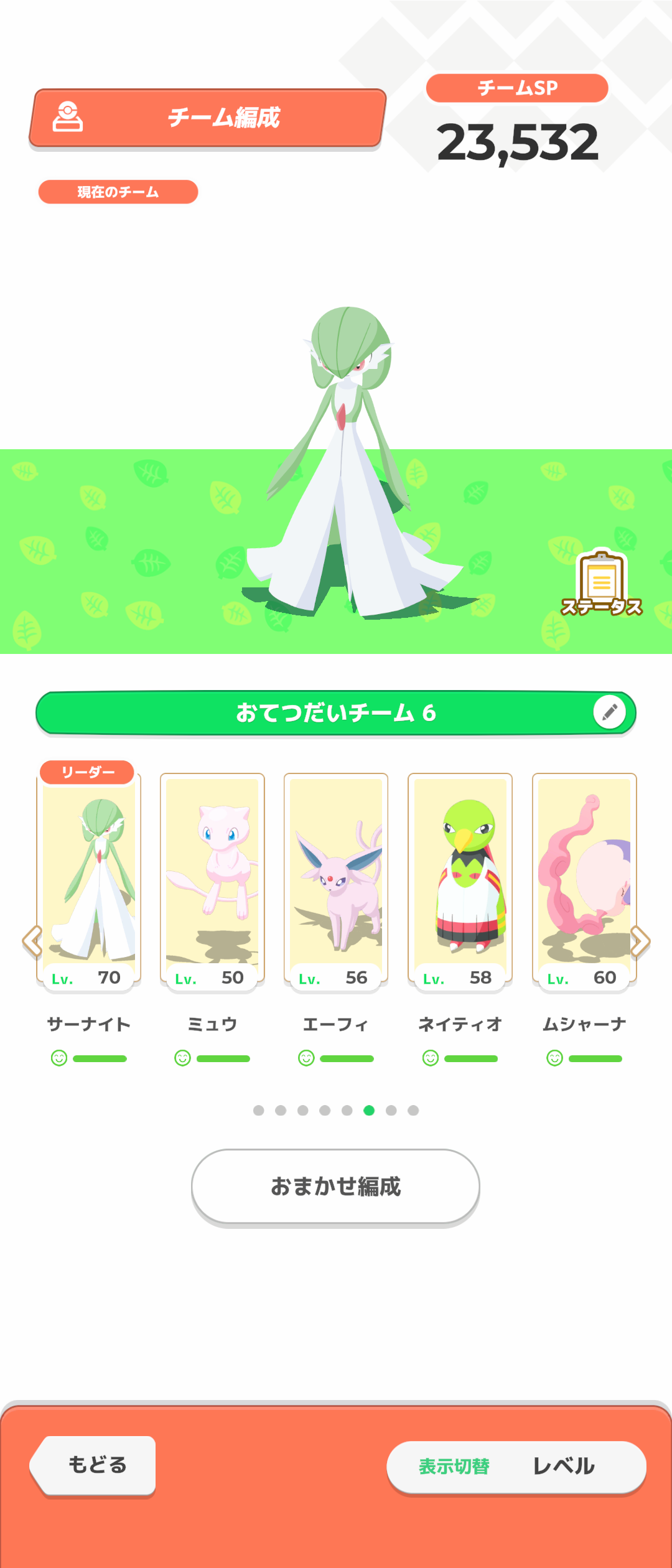Image resolution: width=672 pixels, height=1568 pixels.
Task: Choose the エーフィ card
Action: click(x=336, y=880)
